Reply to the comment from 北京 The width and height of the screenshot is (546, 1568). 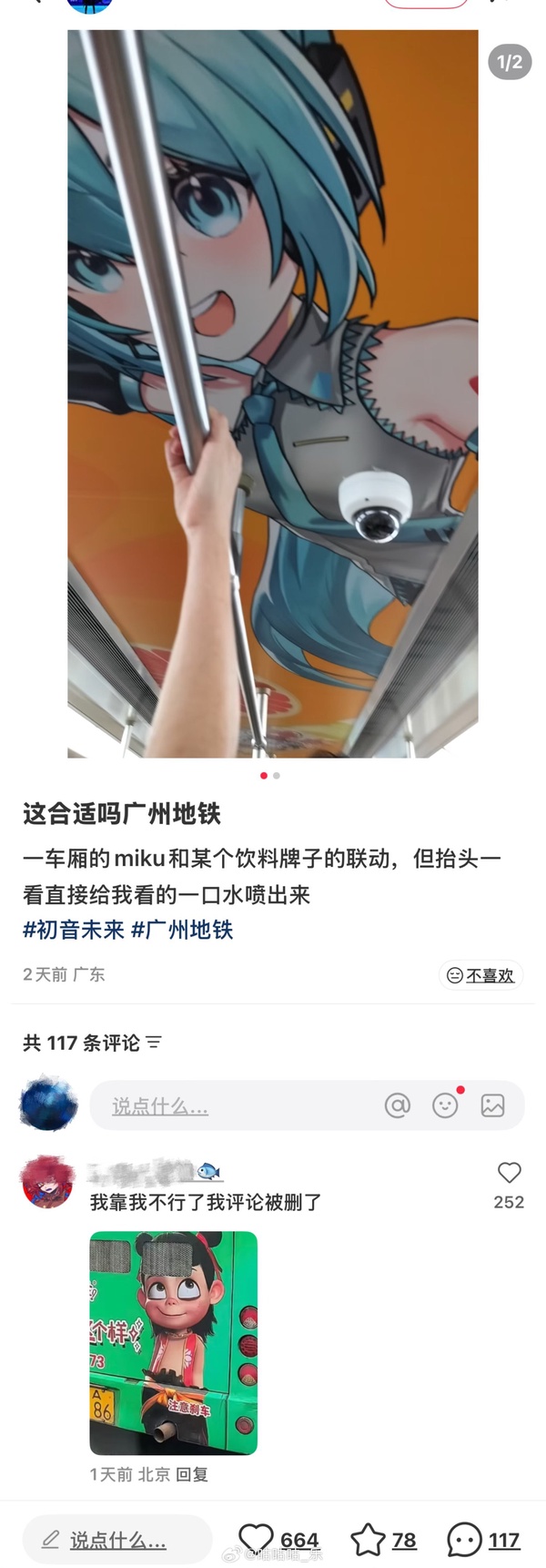tap(192, 1474)
